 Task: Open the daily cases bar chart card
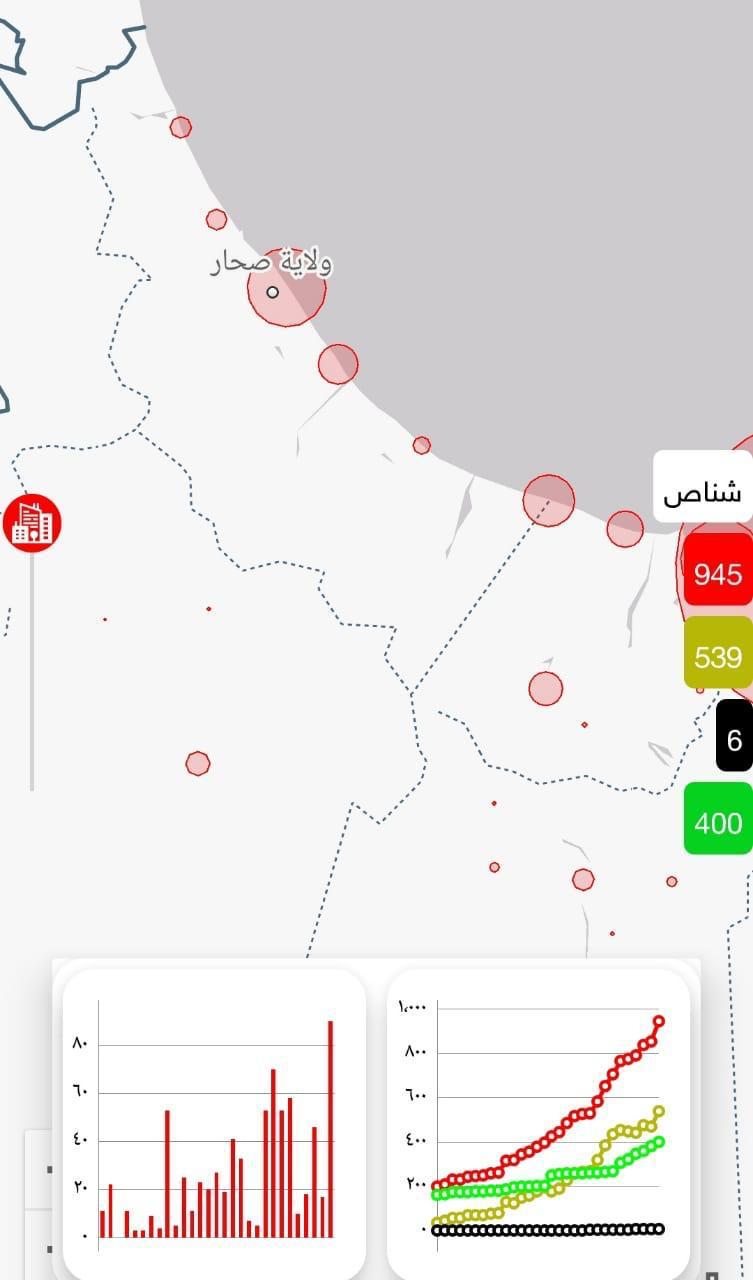point(214,1120)
